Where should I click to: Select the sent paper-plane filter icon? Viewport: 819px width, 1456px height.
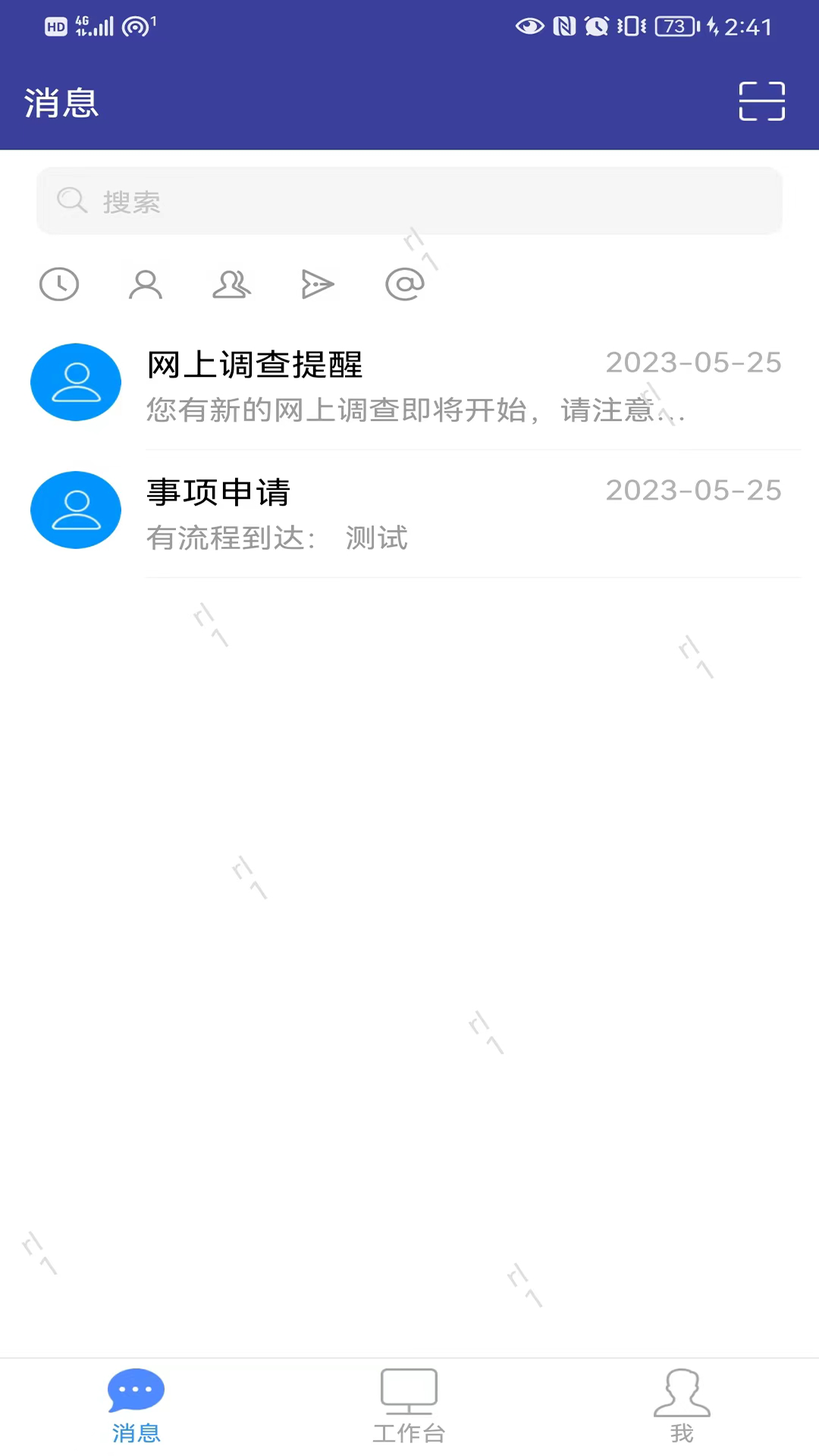(317, 284)
